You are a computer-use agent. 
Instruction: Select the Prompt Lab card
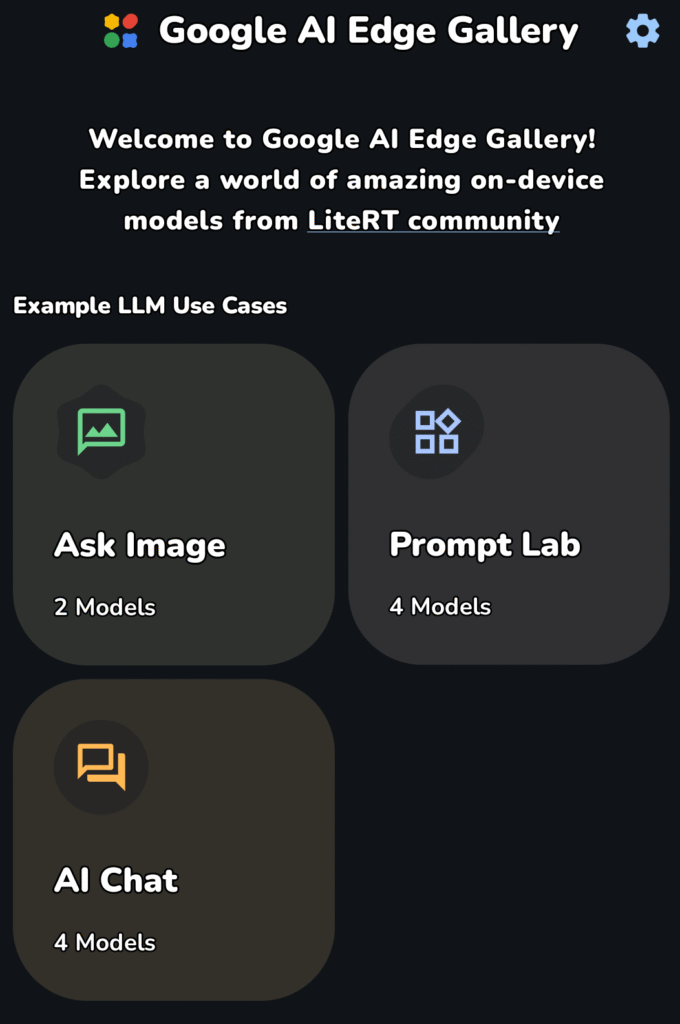pos(508,504)
